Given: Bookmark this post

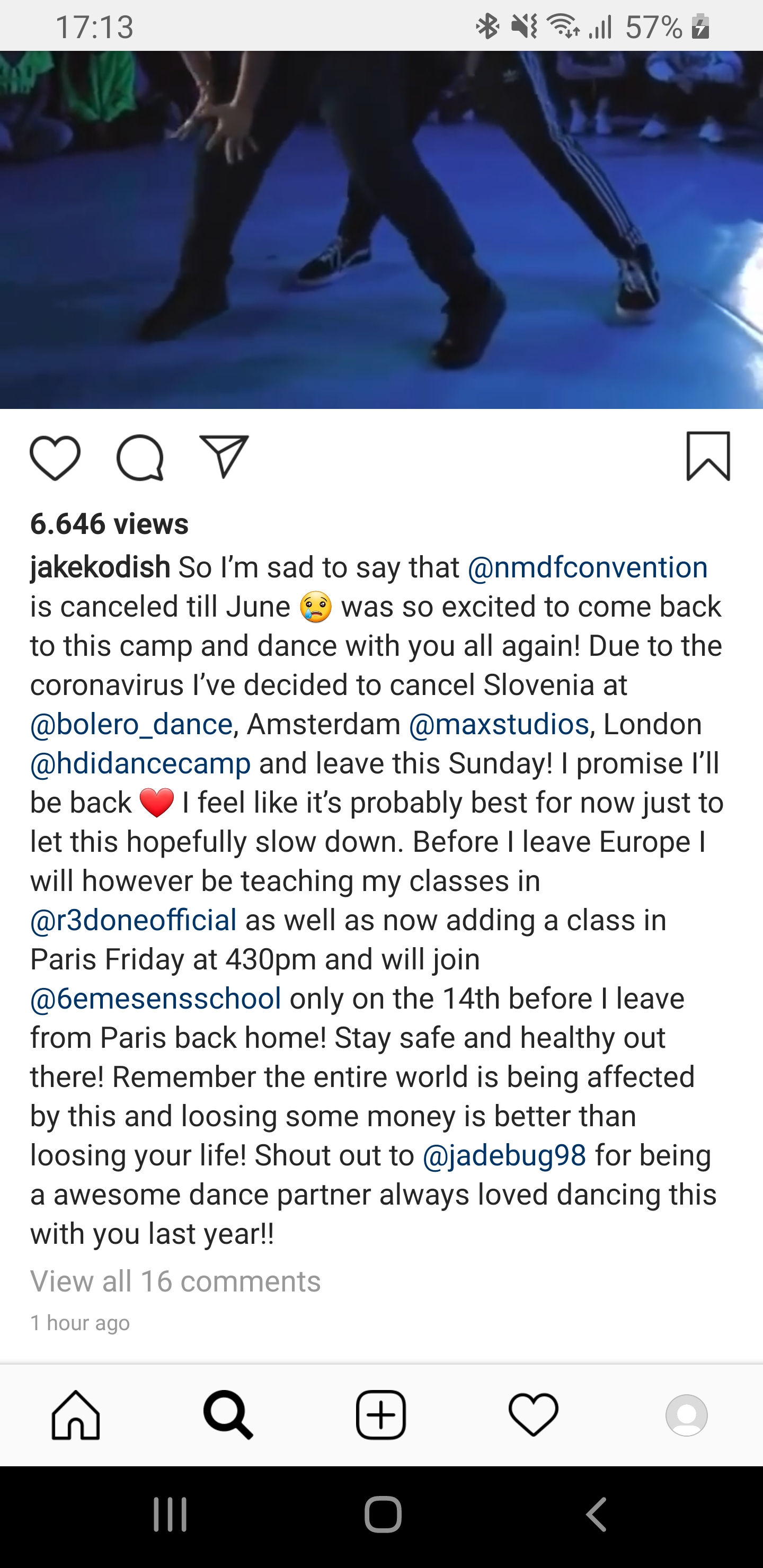Looking at the screenshot, I should tap(708, 457).
